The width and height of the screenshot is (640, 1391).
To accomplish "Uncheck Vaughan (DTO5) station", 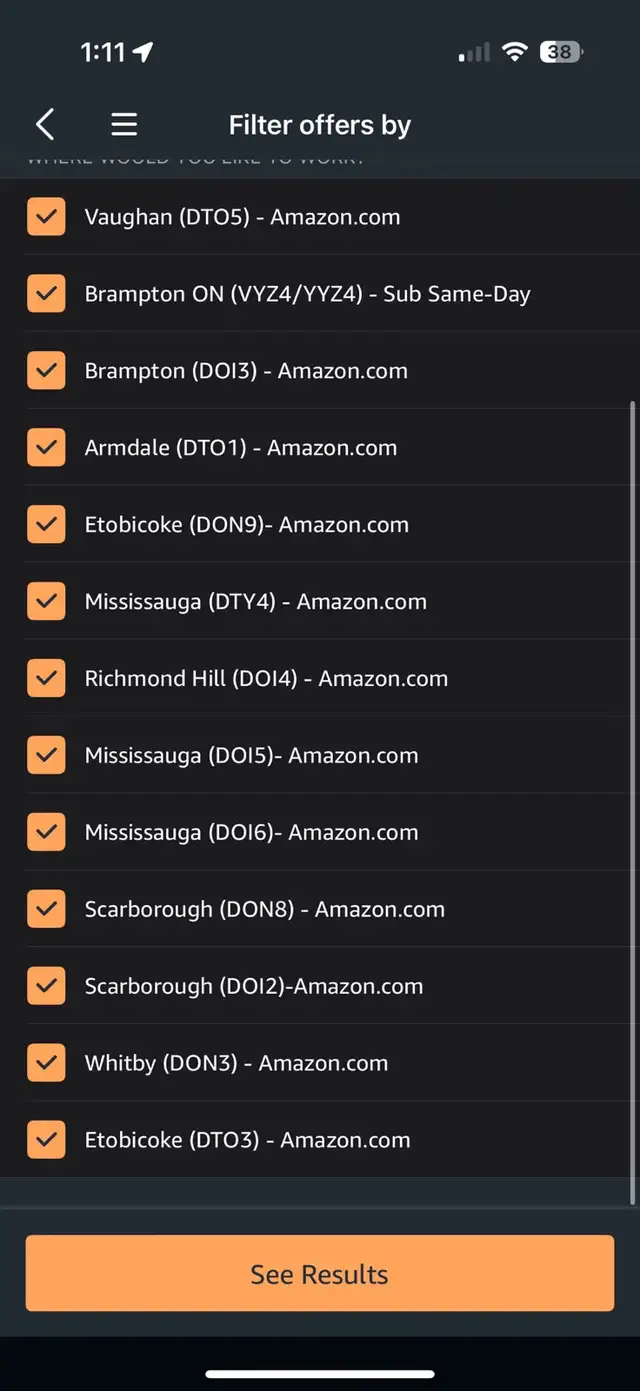I will [x=46, y=217].
